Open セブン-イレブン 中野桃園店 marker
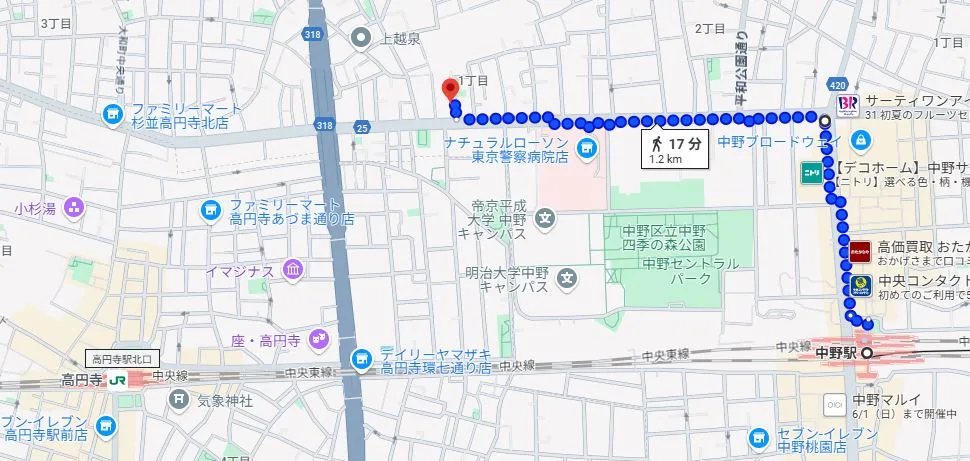The width and height of the screenshot is (970, 461). 759,438
